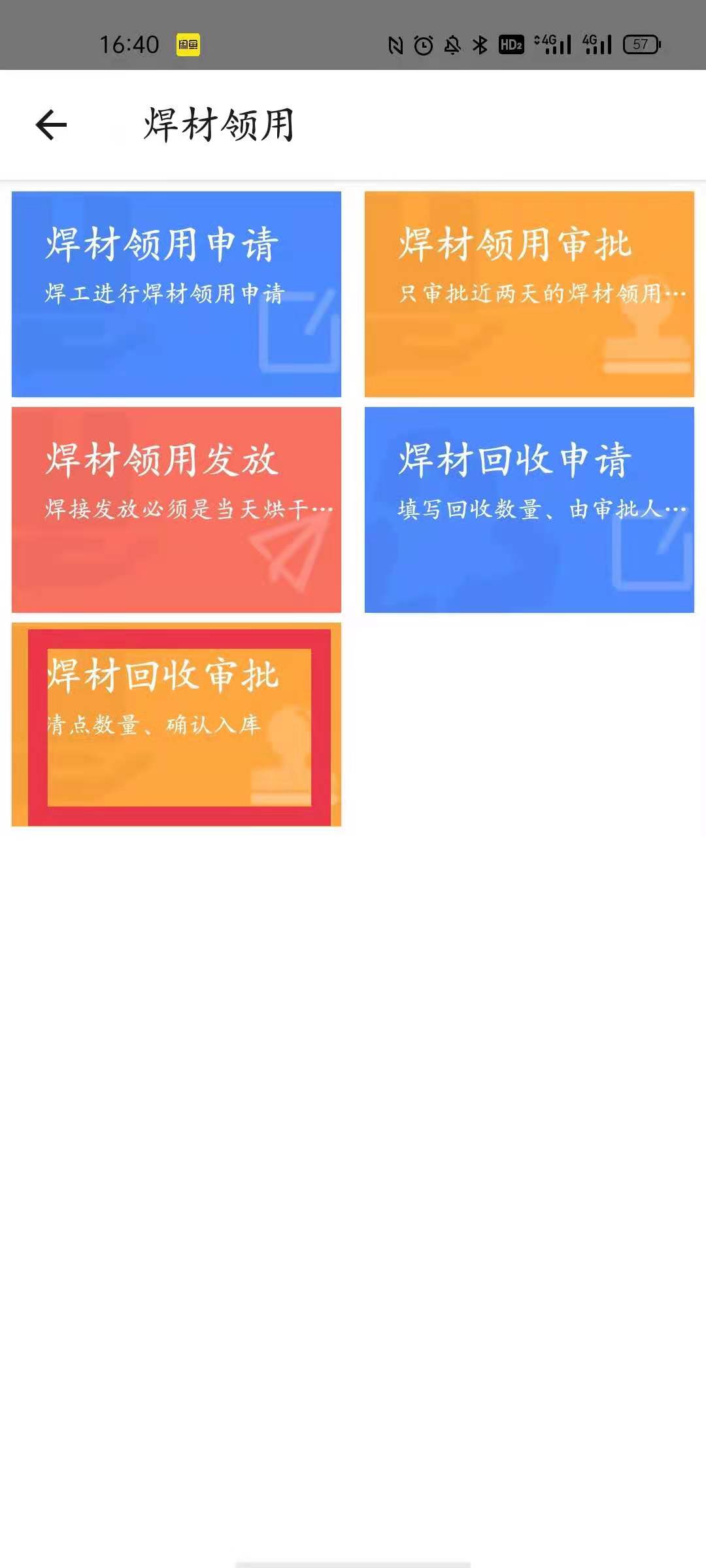Tap the second 4G signal indicator

[x=596, y=44]
